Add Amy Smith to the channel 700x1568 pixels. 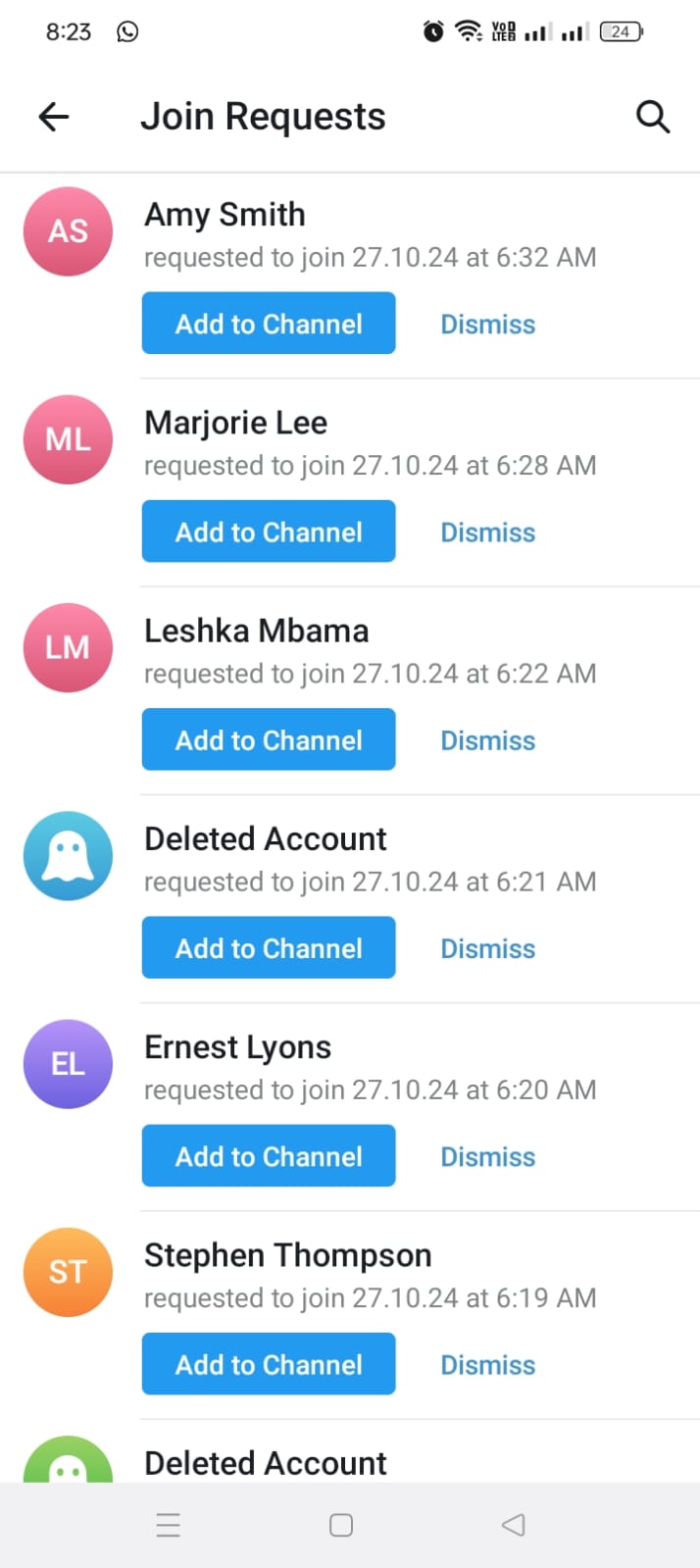pyautogui.click(x=269, y=324)
